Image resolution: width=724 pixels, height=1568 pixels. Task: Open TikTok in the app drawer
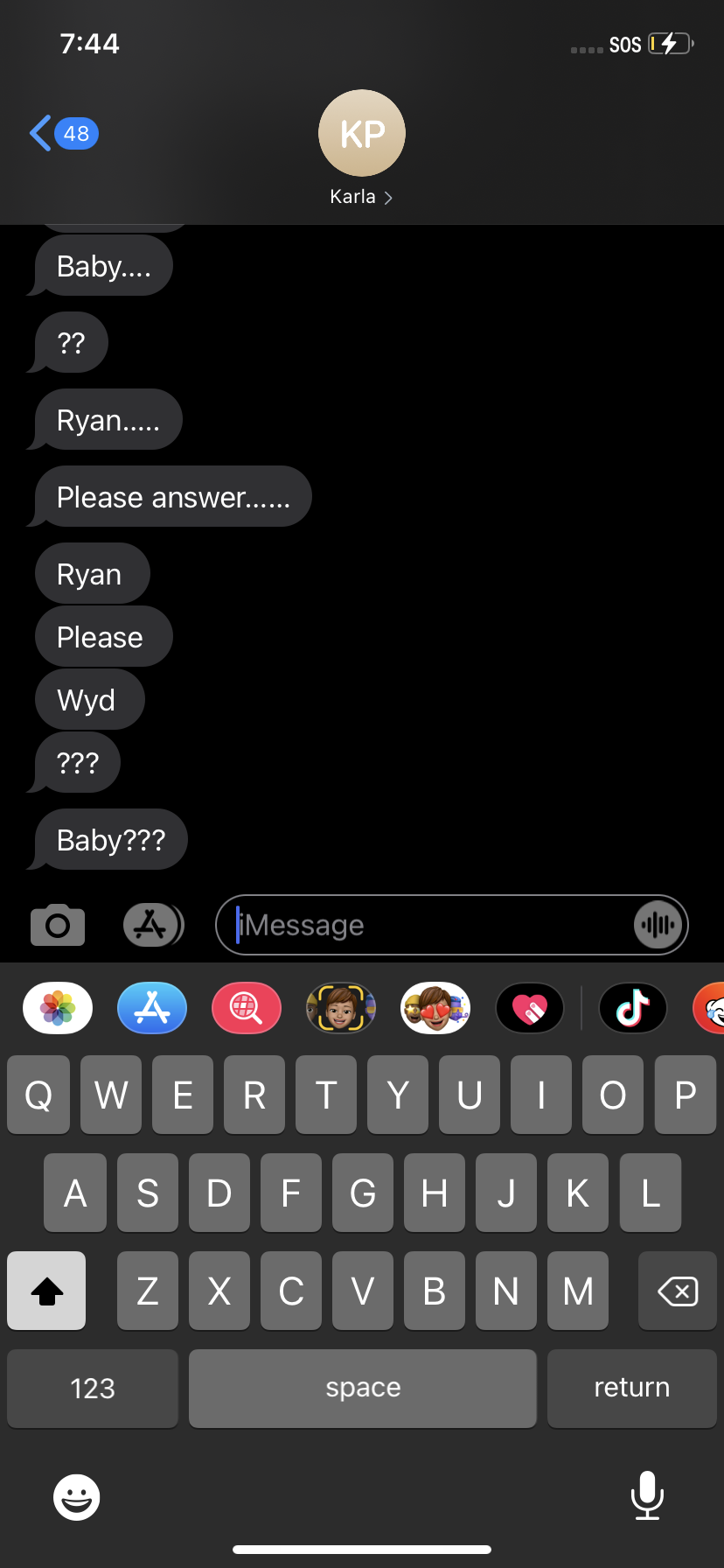tap(633, 1008)
